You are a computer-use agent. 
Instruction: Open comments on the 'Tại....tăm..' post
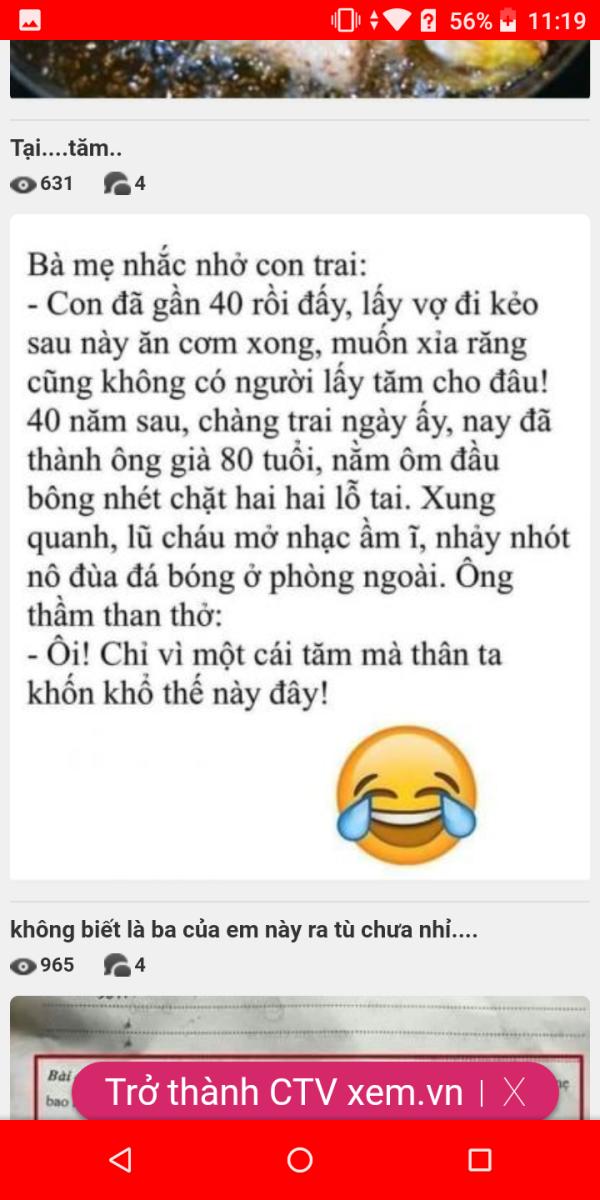tap(125, 184)
